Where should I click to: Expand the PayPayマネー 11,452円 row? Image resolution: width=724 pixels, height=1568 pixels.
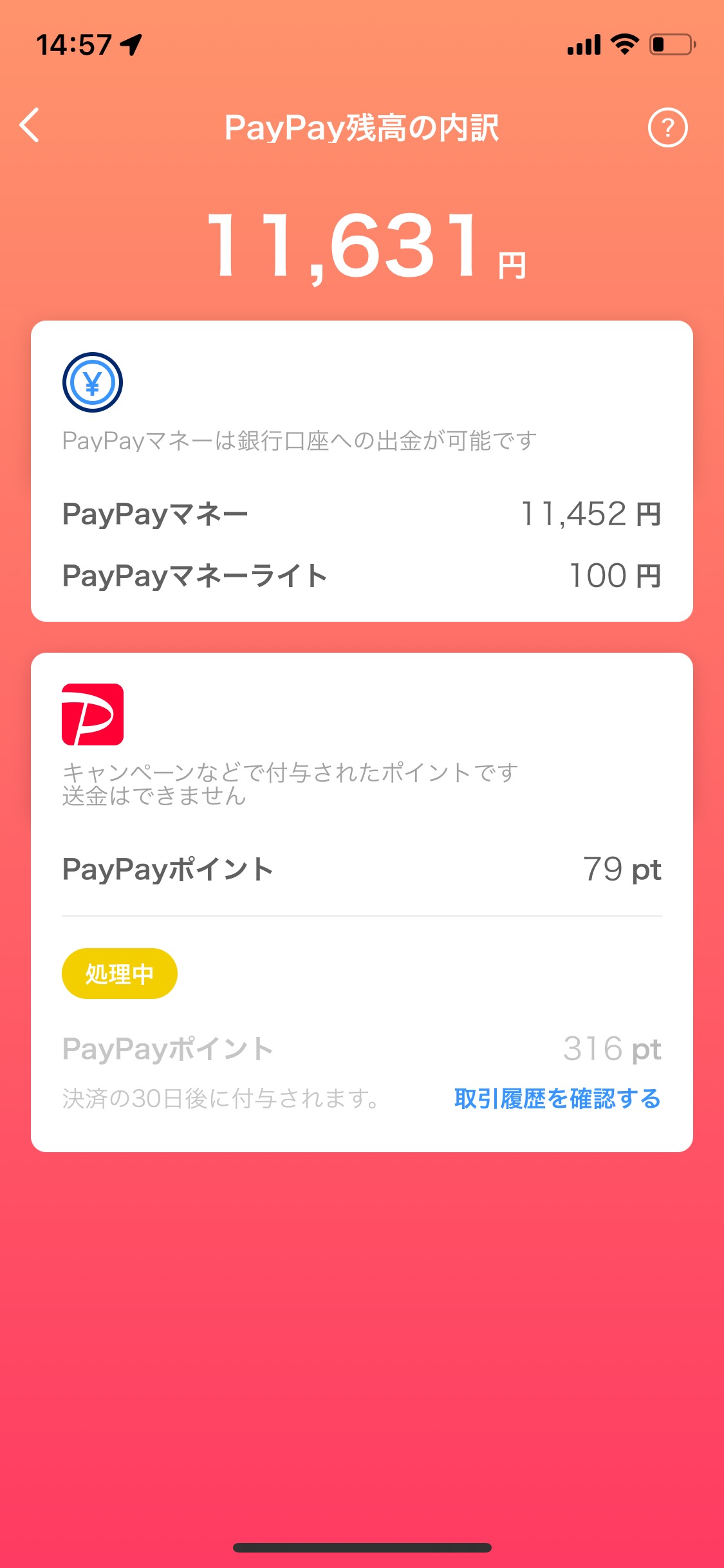click(x=362, y=513)
